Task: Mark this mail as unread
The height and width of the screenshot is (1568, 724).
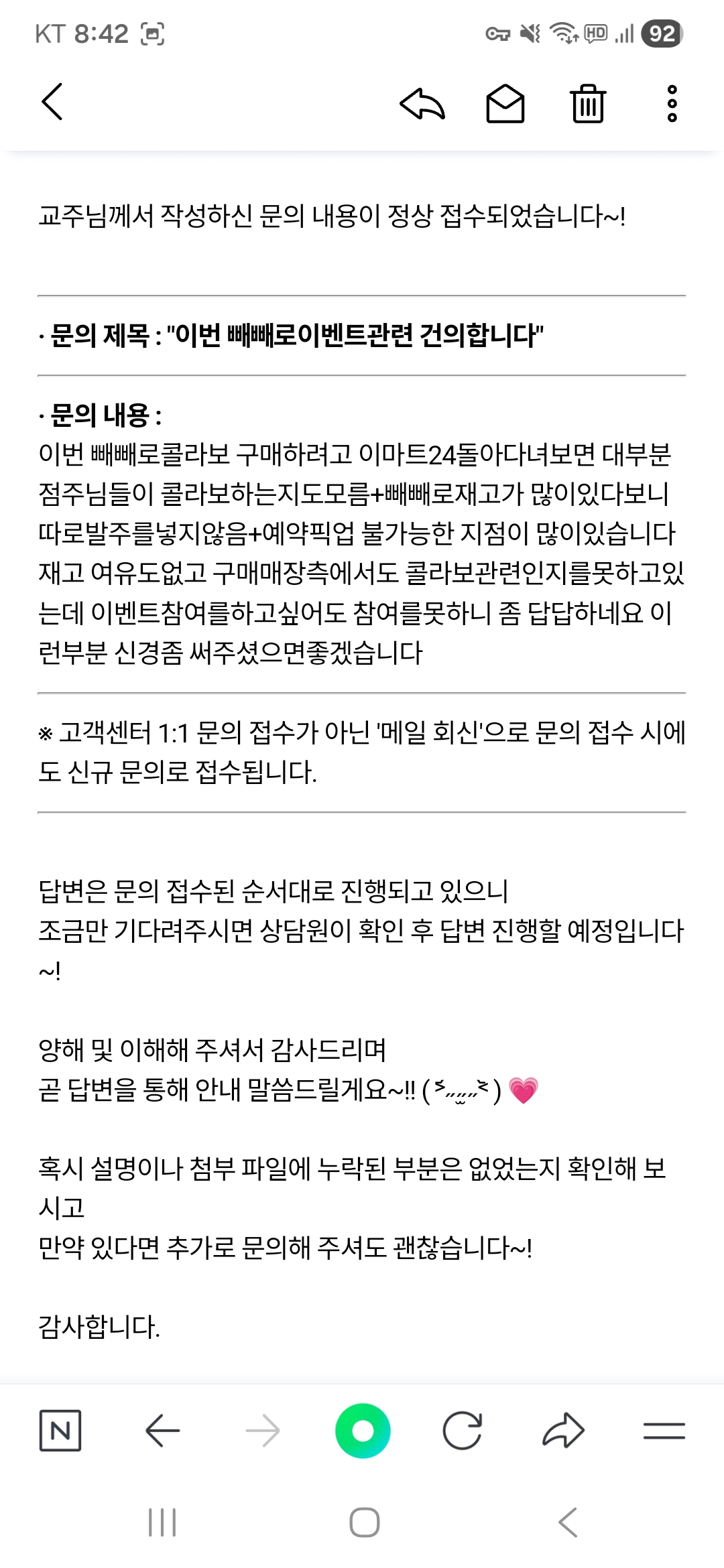Action: point(505,104)
